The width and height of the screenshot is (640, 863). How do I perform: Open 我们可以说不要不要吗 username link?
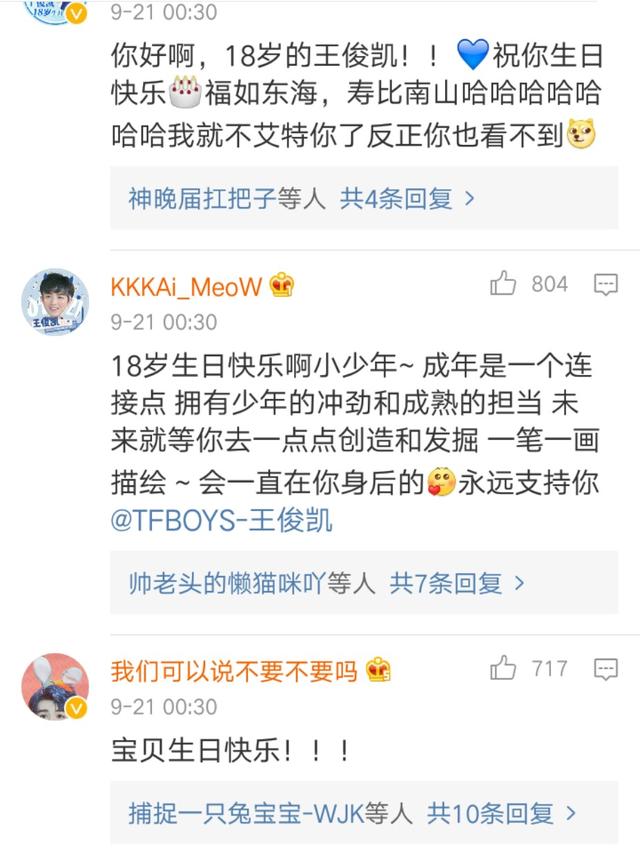pyautogui.click(x=233, y=671)
